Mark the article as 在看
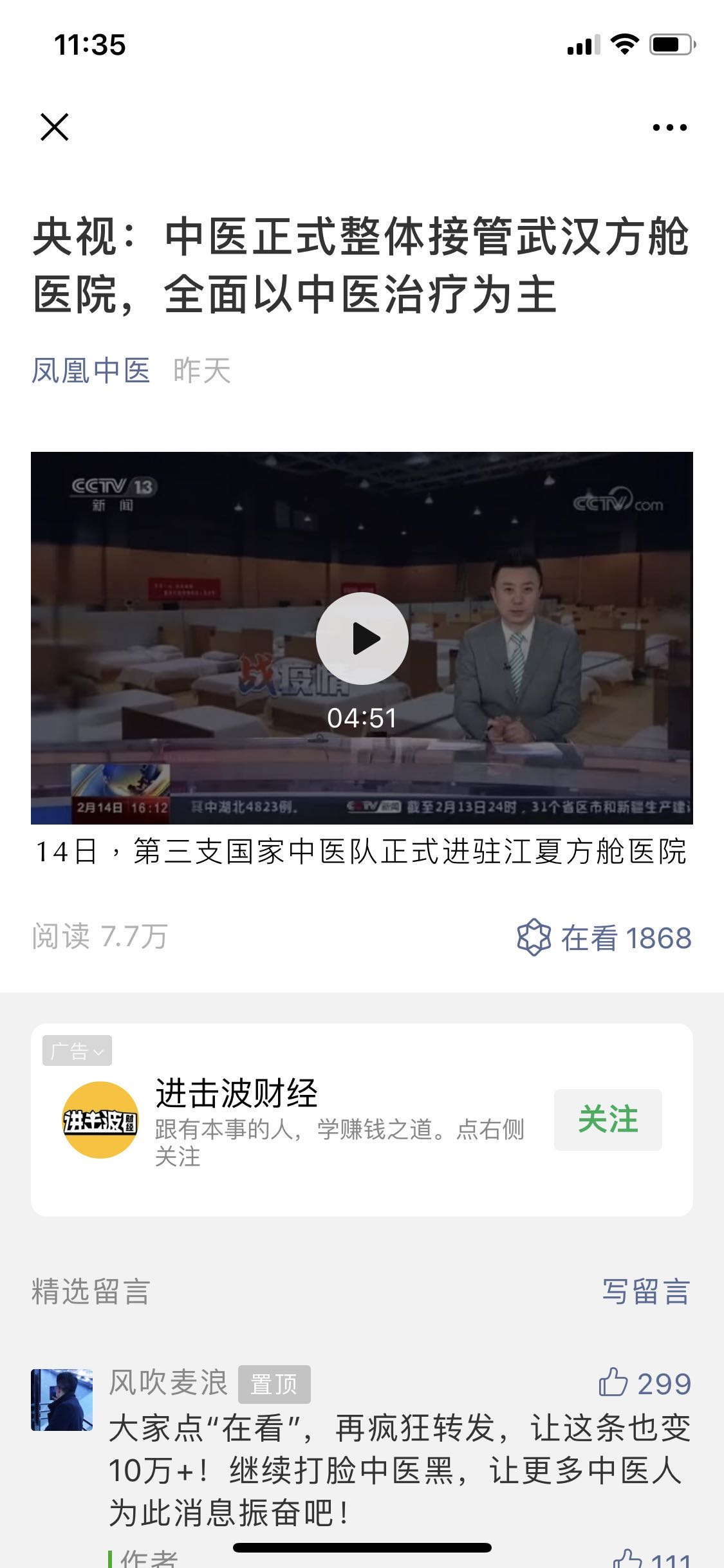The height and width of the screenshot is (1568, 724). click(604, 938)
